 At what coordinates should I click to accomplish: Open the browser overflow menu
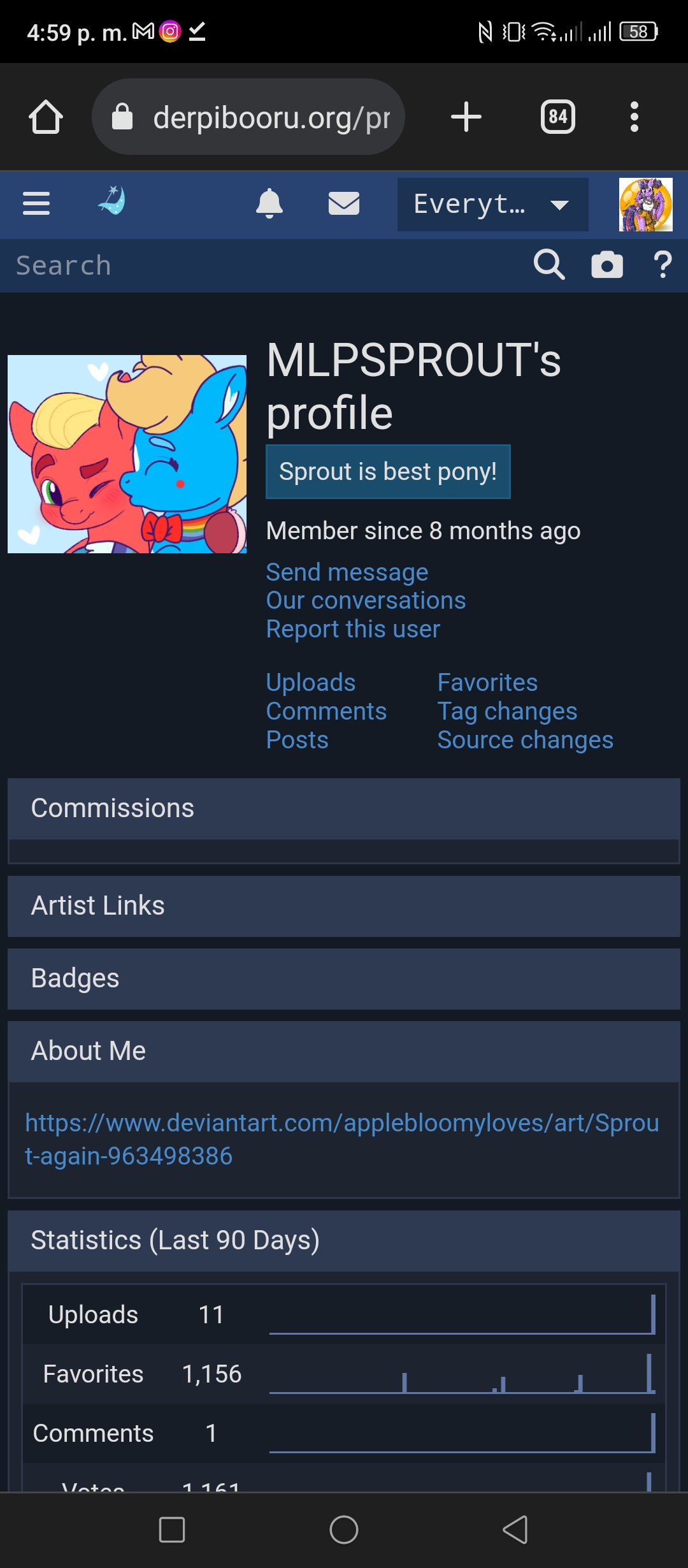click(x=634, y=117)
